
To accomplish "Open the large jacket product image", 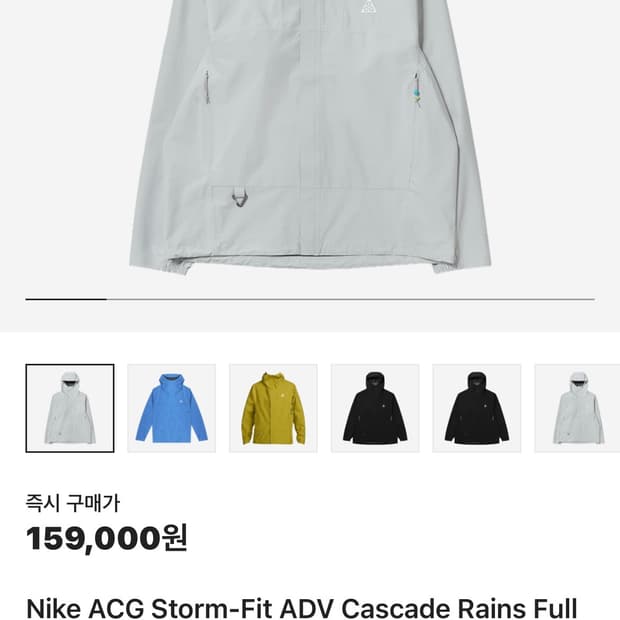I will tap(310, 136).
